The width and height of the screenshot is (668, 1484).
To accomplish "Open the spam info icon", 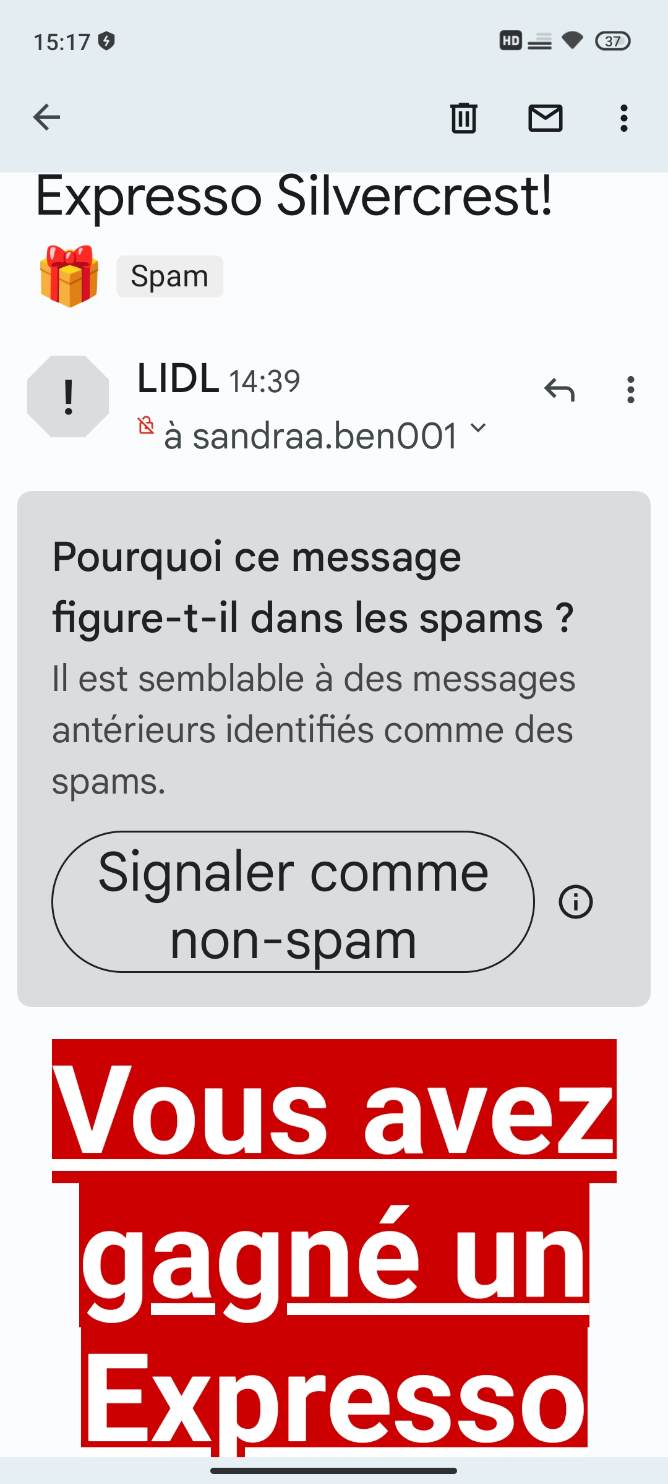I will pos(575,902).
